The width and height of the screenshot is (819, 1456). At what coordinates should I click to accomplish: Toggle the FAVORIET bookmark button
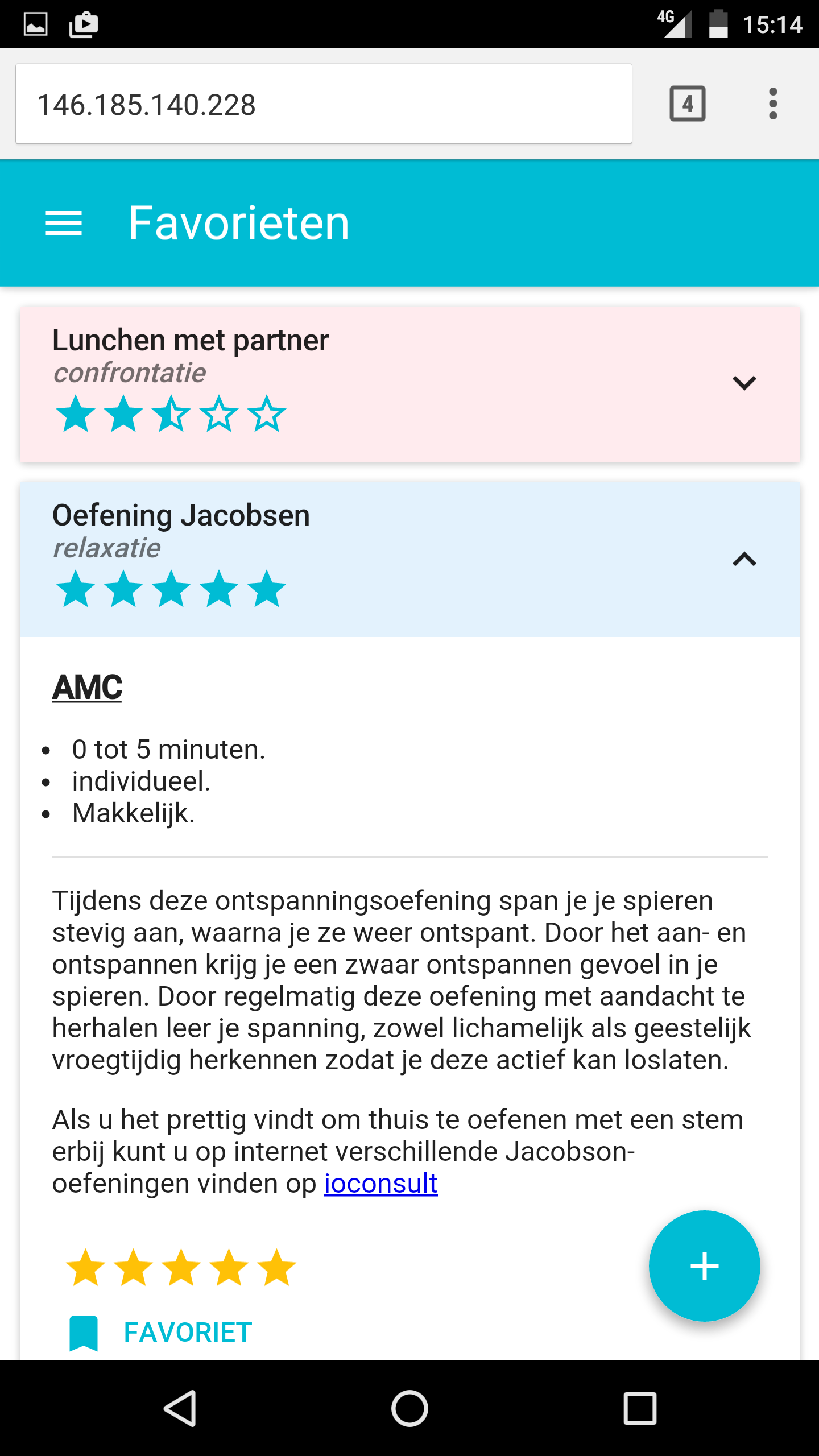[x=160, y=1333]
